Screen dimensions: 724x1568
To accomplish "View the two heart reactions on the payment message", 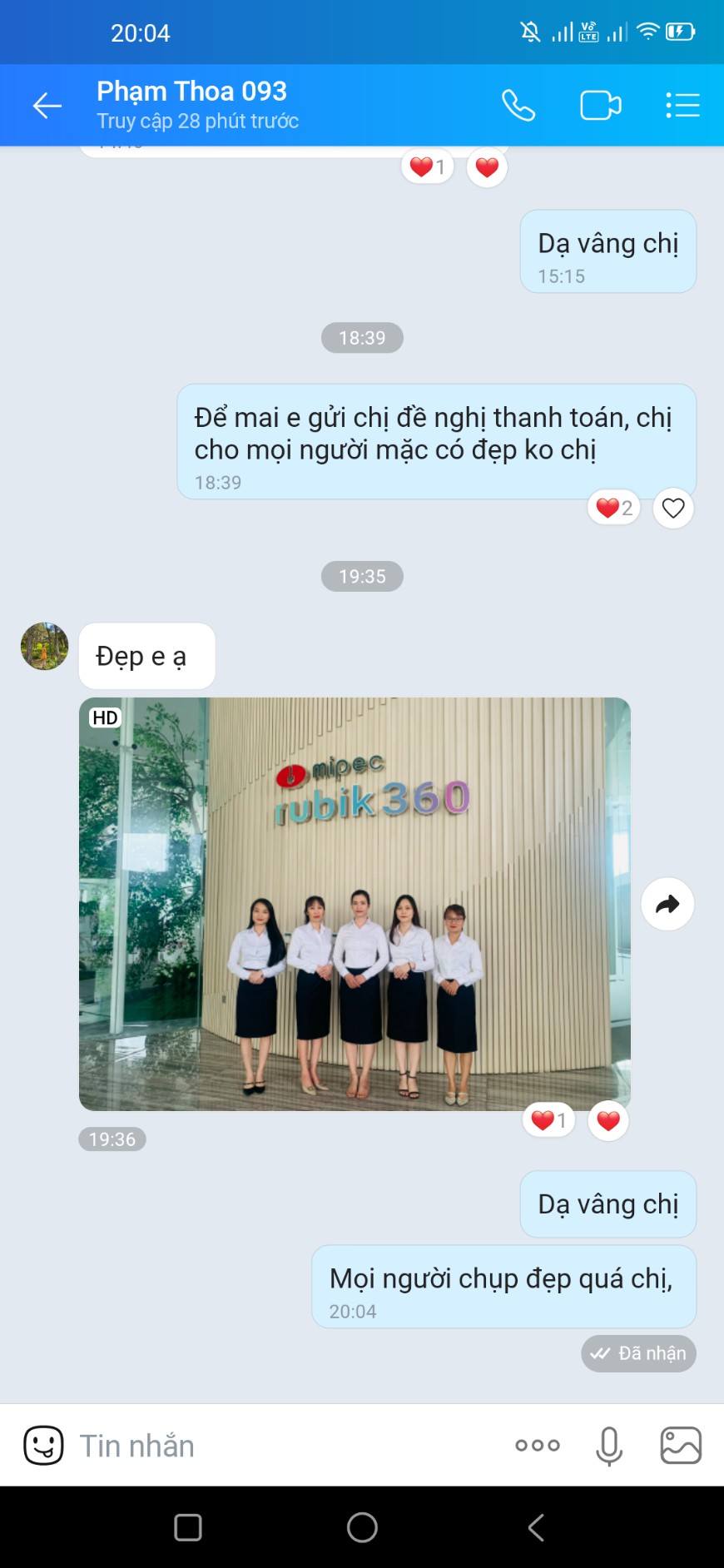I will point(614,508).
